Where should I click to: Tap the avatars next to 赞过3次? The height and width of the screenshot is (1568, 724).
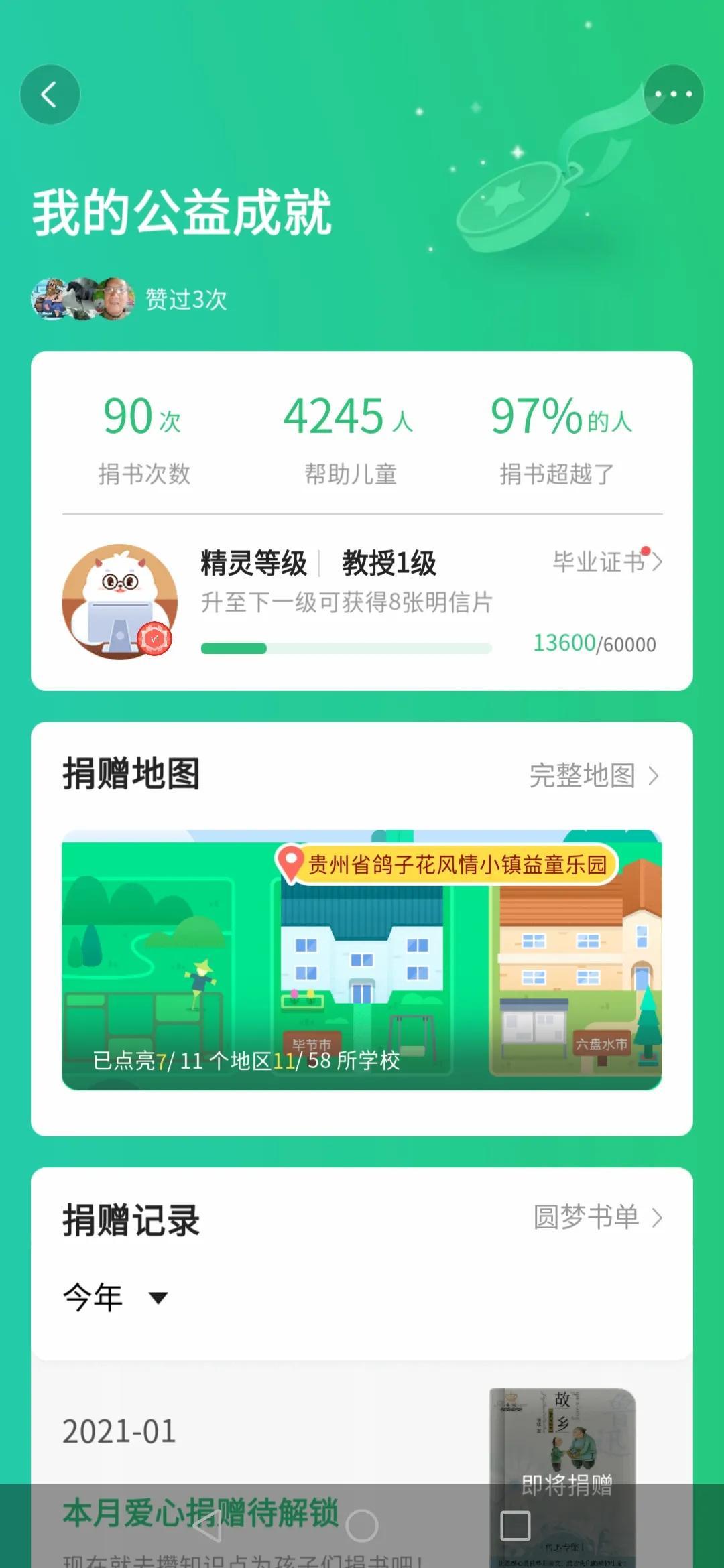[x=82, y=299]
